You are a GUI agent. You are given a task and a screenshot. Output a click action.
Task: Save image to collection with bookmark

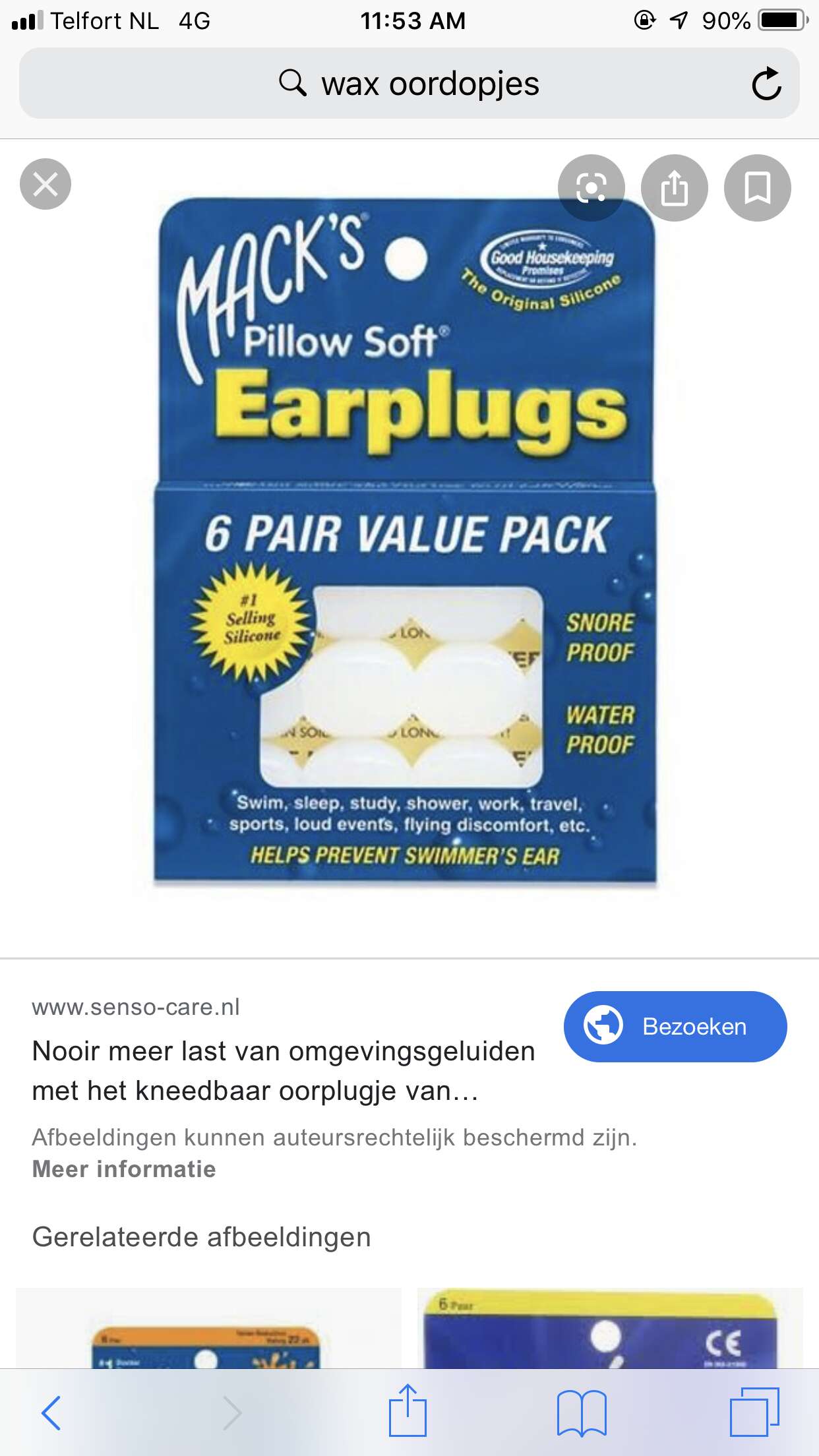tap(757, 188)
